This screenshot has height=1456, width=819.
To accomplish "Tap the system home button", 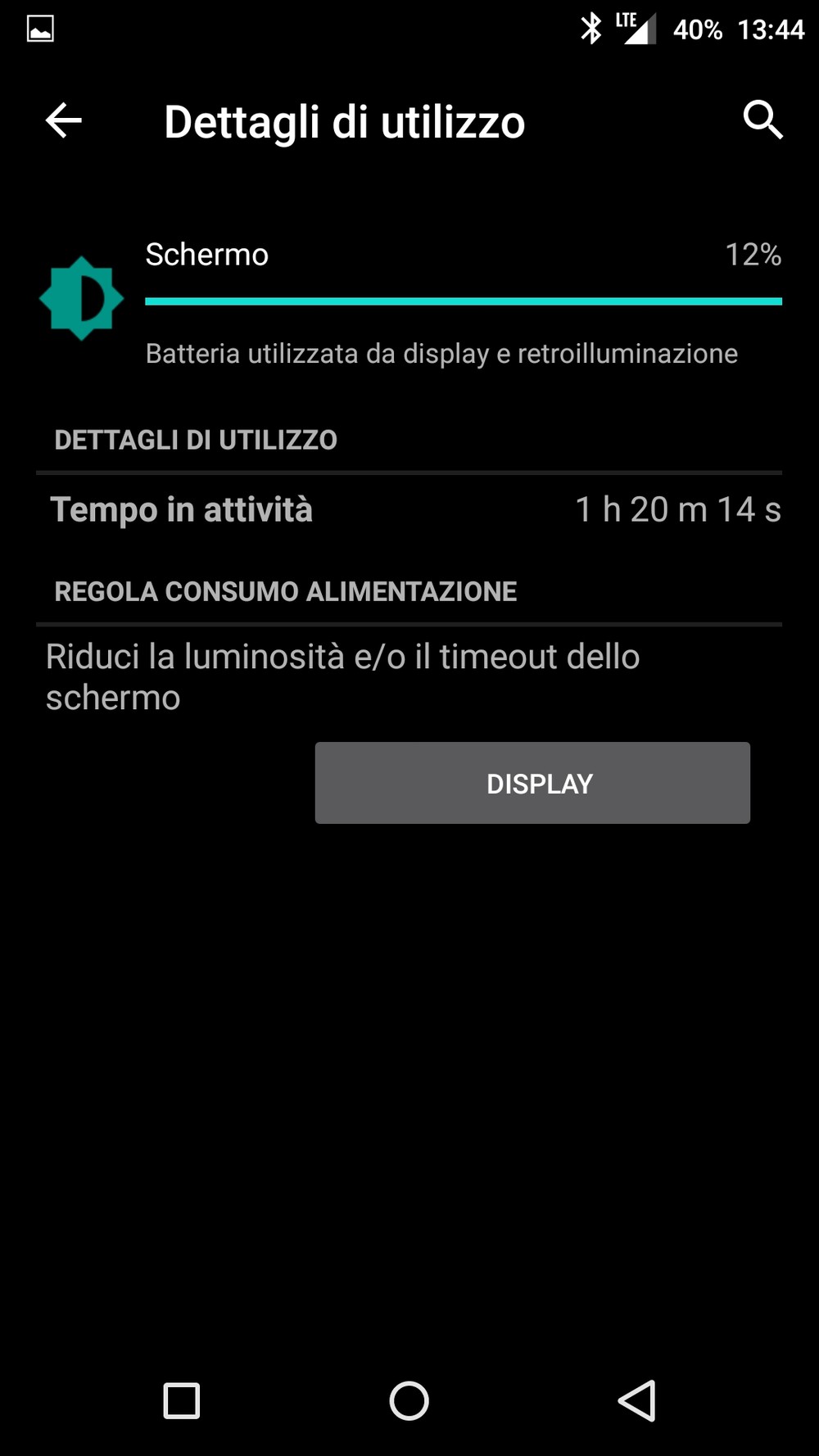I will point(409,1400).
